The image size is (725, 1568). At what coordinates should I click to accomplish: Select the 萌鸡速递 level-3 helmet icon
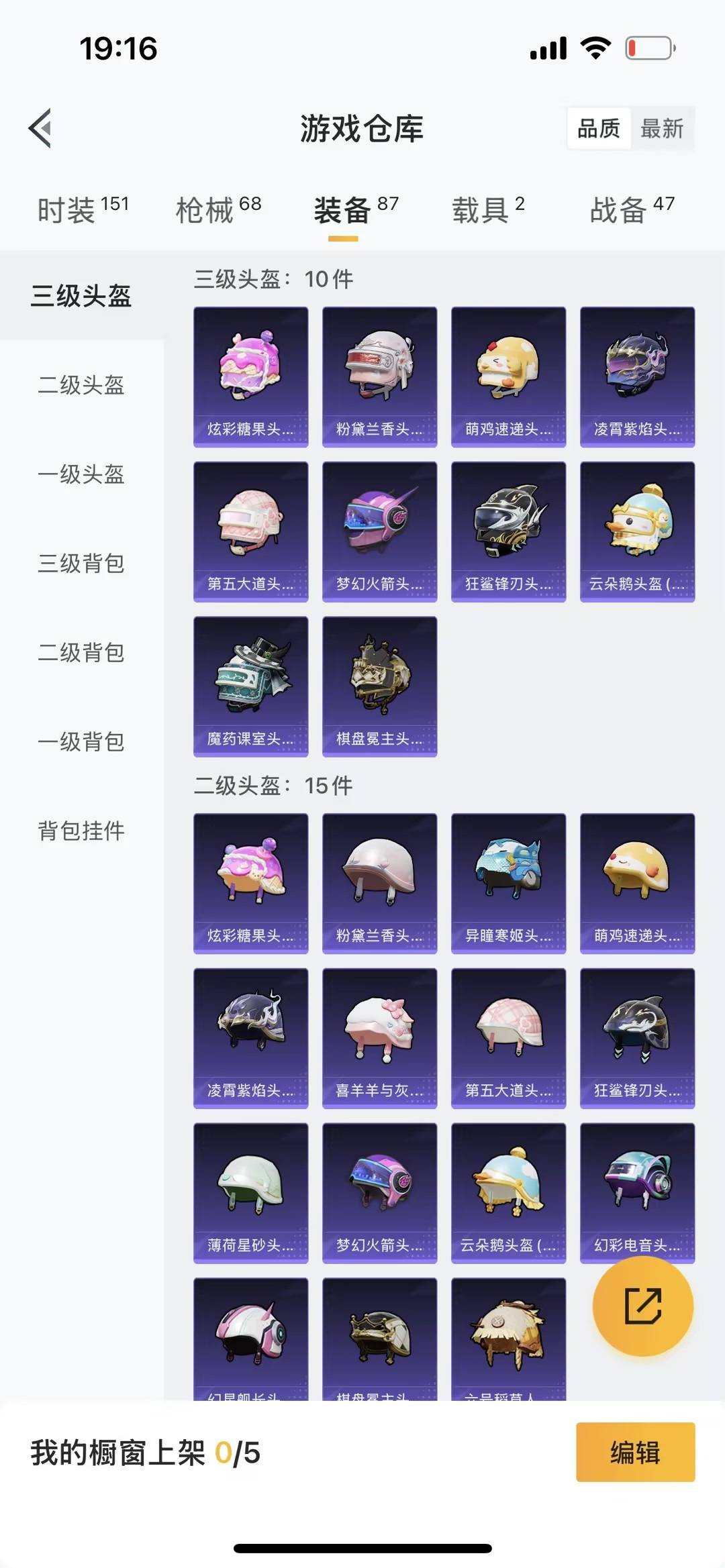(508, 374)
